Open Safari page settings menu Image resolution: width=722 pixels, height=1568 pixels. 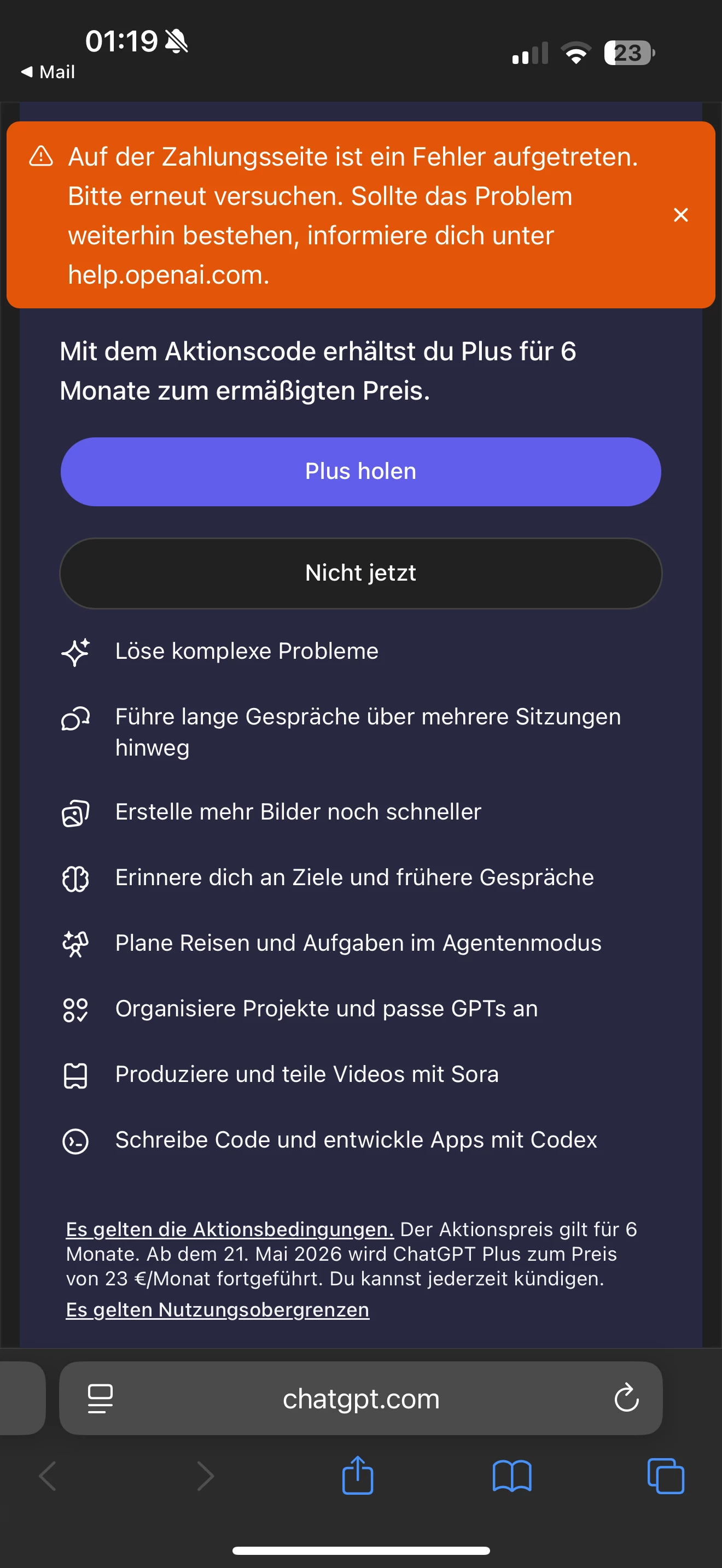click(x=101, y=1398)
